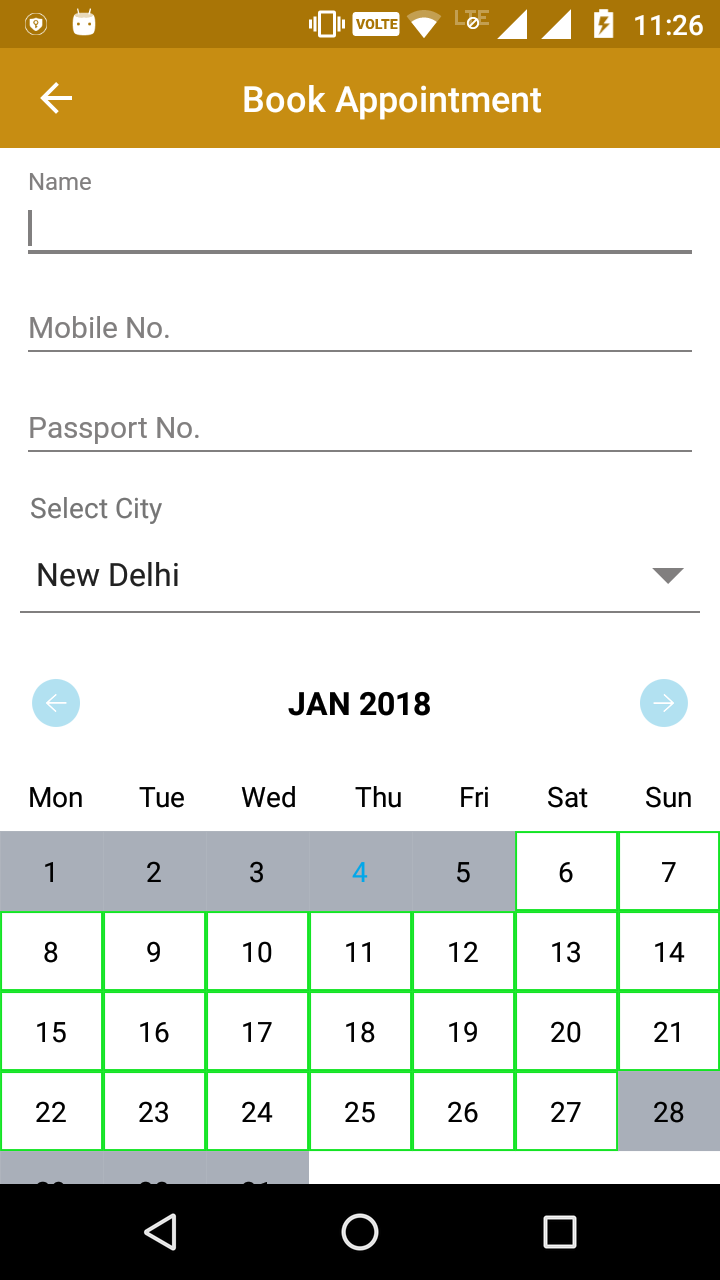The image size is (720, 1280).
Task: Open the recent apps overview
Action: click(560, 1232)
